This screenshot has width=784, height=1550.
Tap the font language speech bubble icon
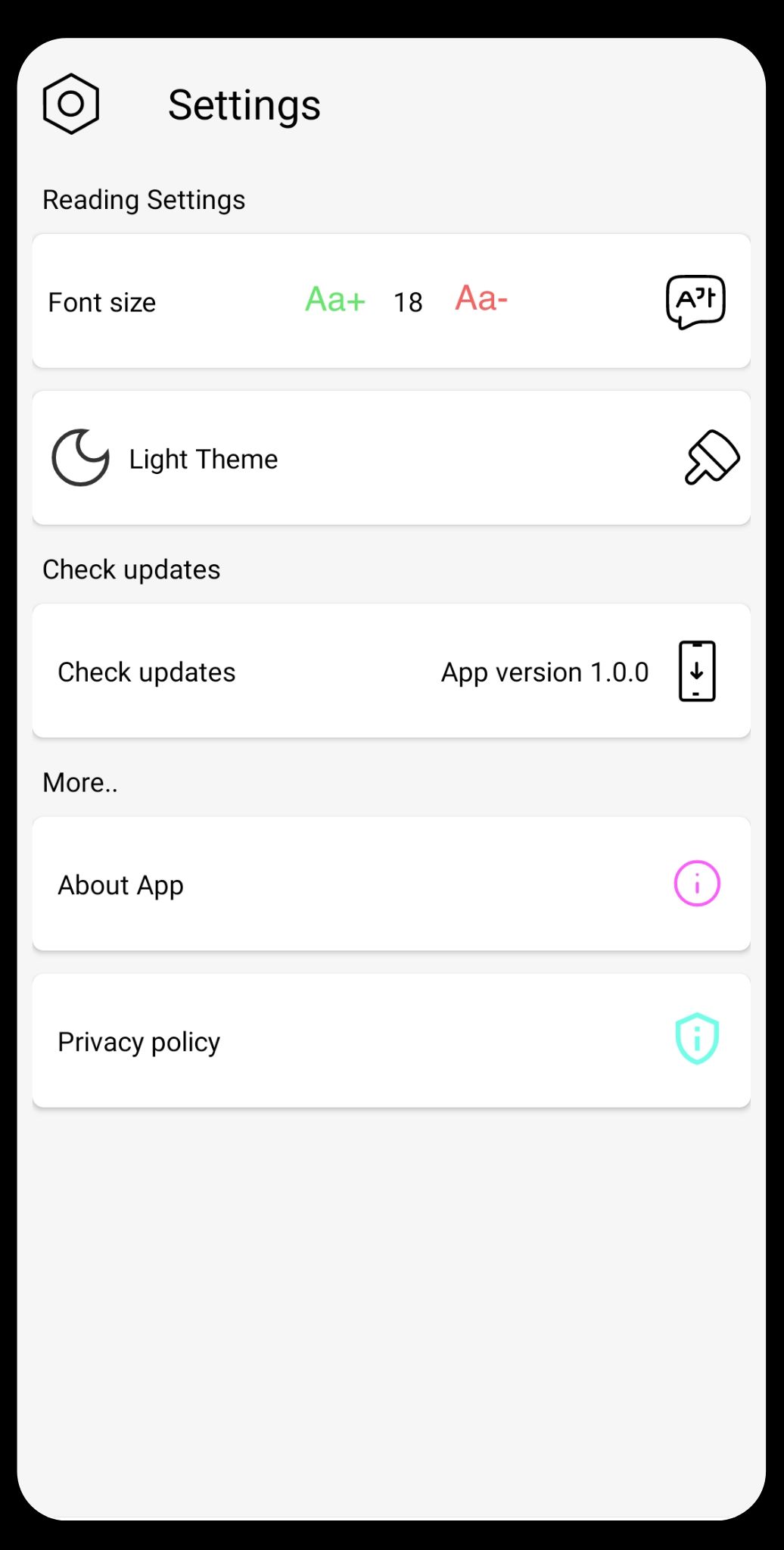(695, 301)
